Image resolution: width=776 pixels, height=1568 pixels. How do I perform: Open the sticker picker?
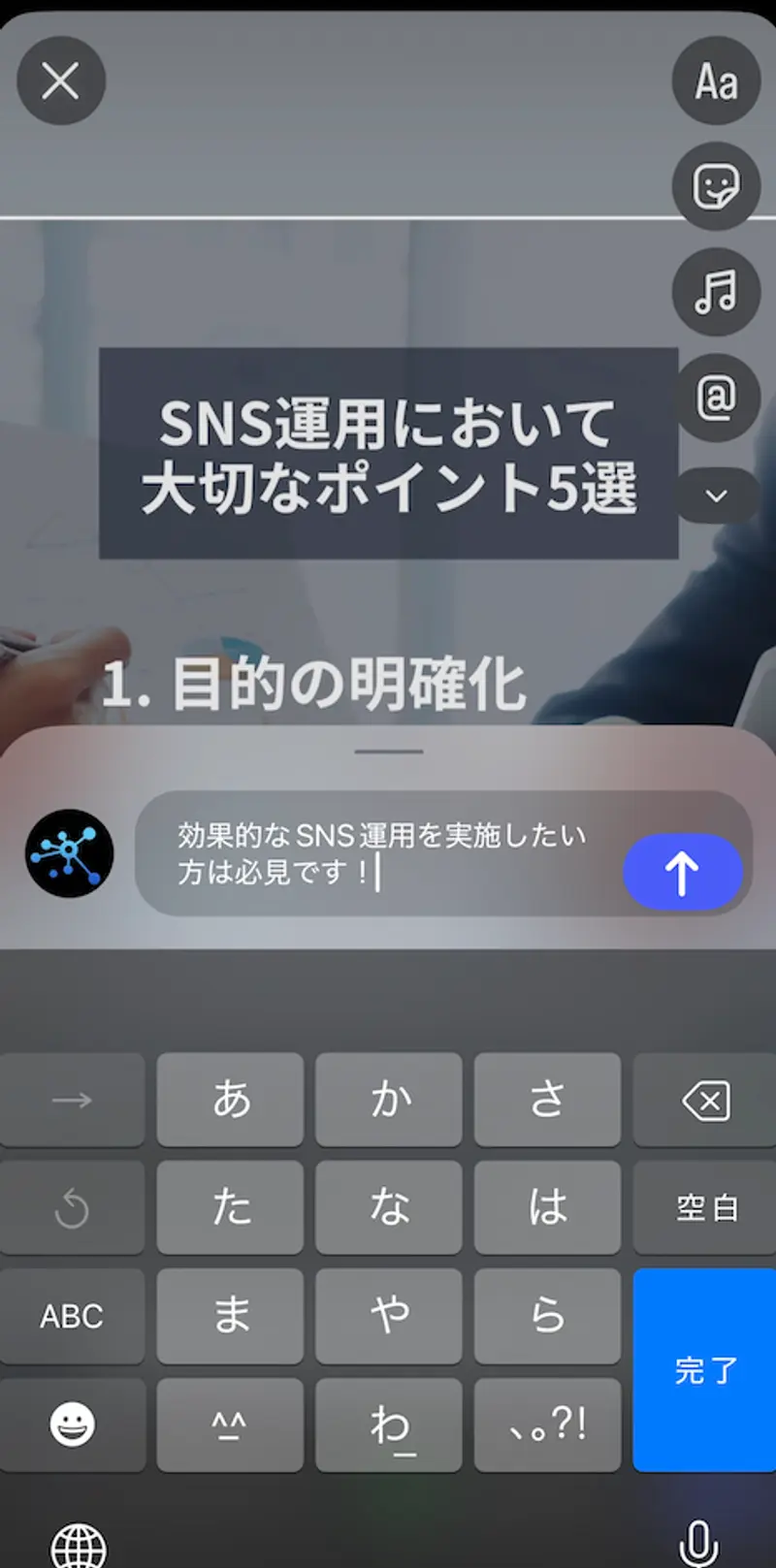click(x=716, y=186)
